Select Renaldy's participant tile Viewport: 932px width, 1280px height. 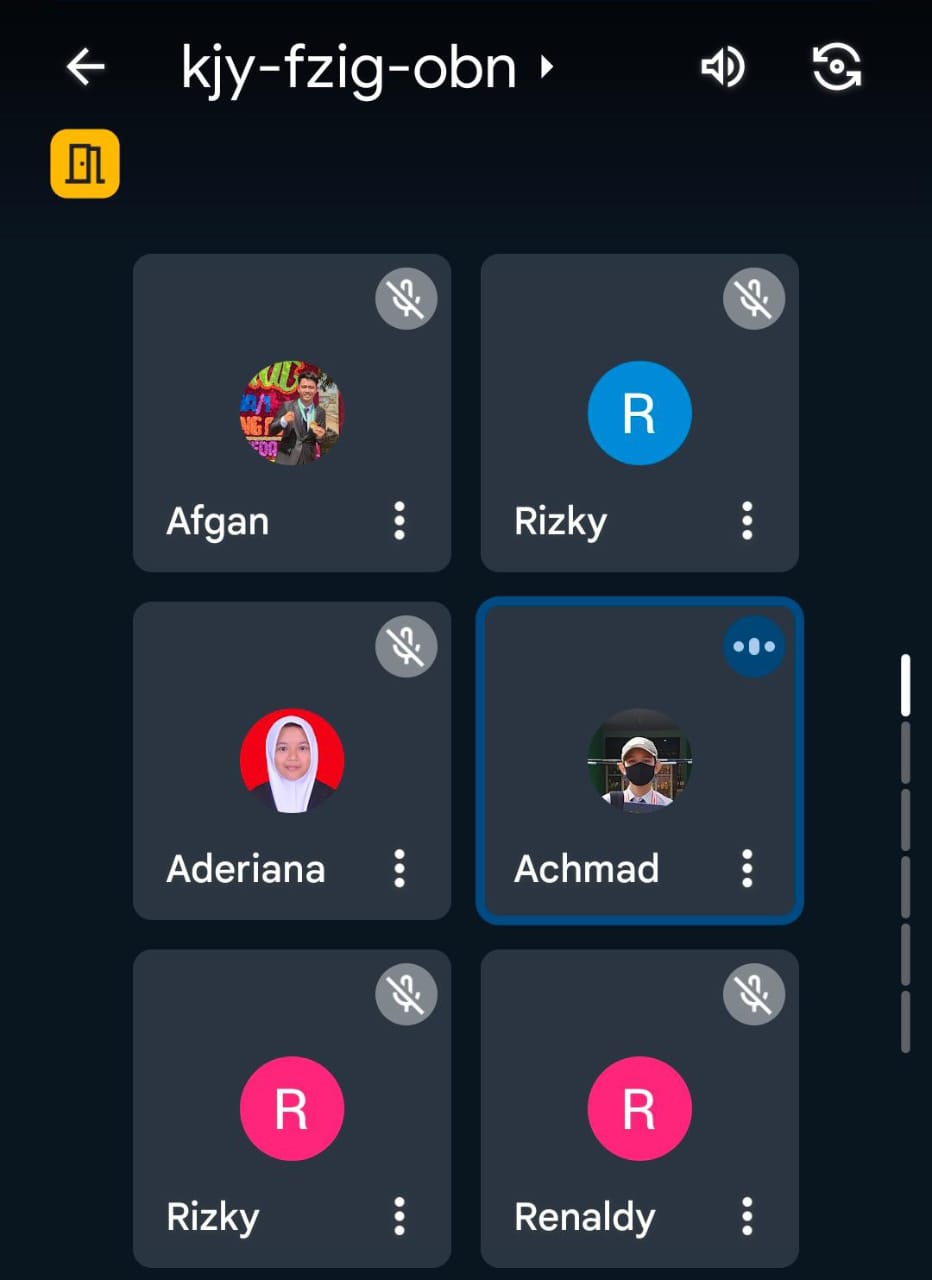[x=639, y=1108]
